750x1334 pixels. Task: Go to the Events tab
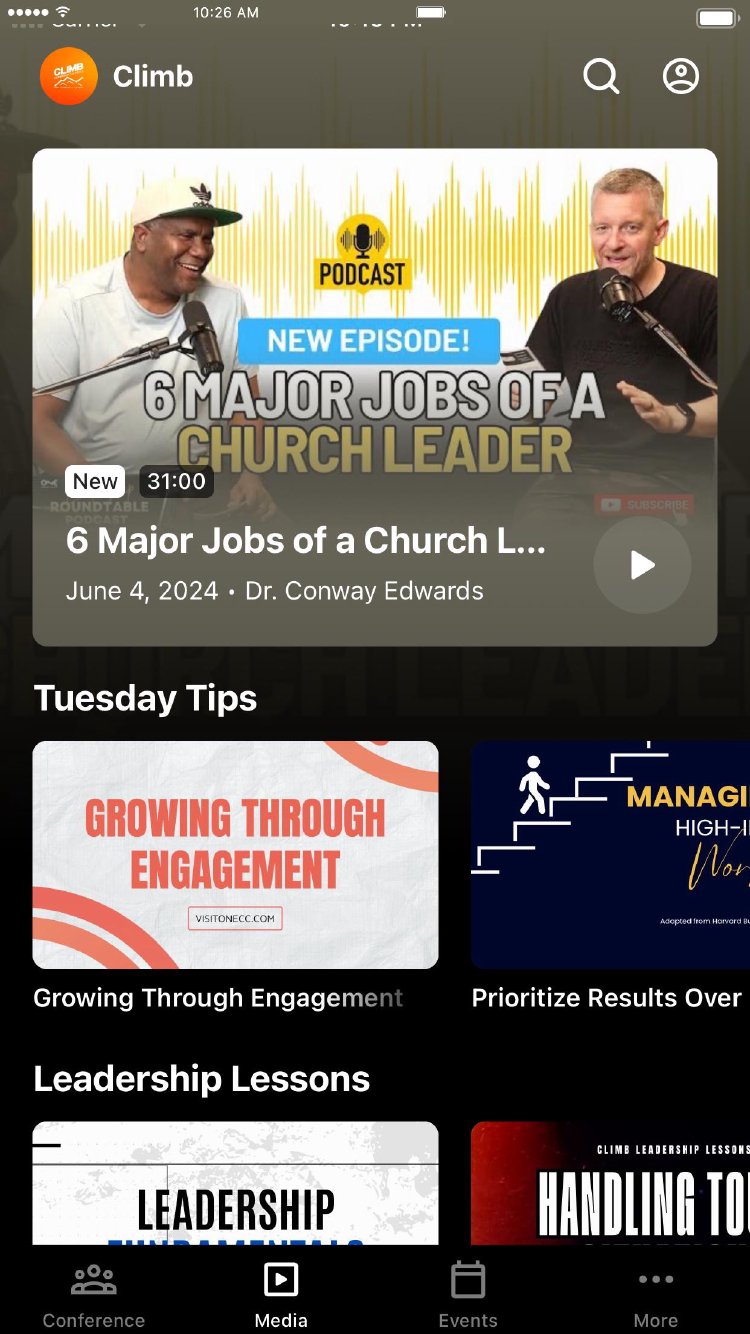tap(468, 1295)
